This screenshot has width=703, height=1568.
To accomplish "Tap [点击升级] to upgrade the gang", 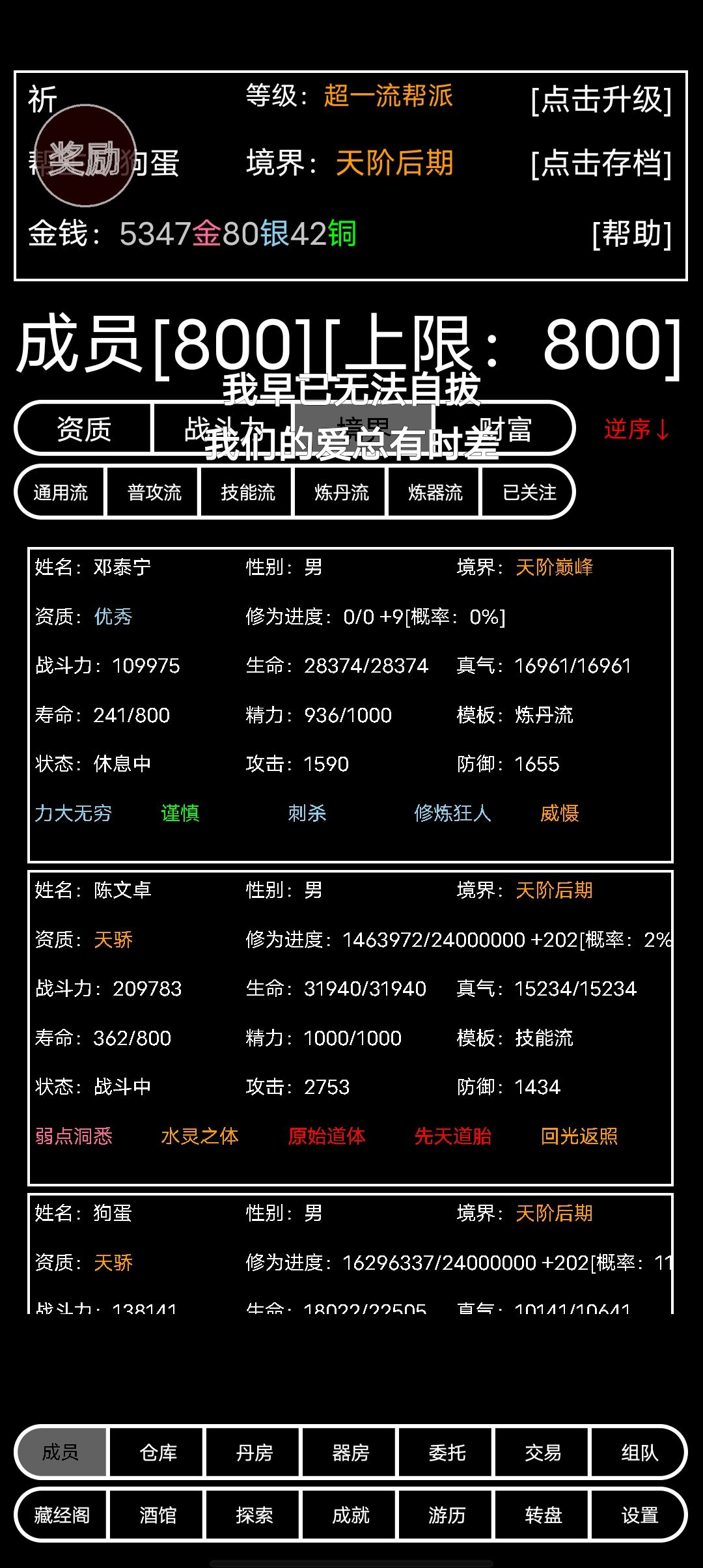I will tap(601, 100).
